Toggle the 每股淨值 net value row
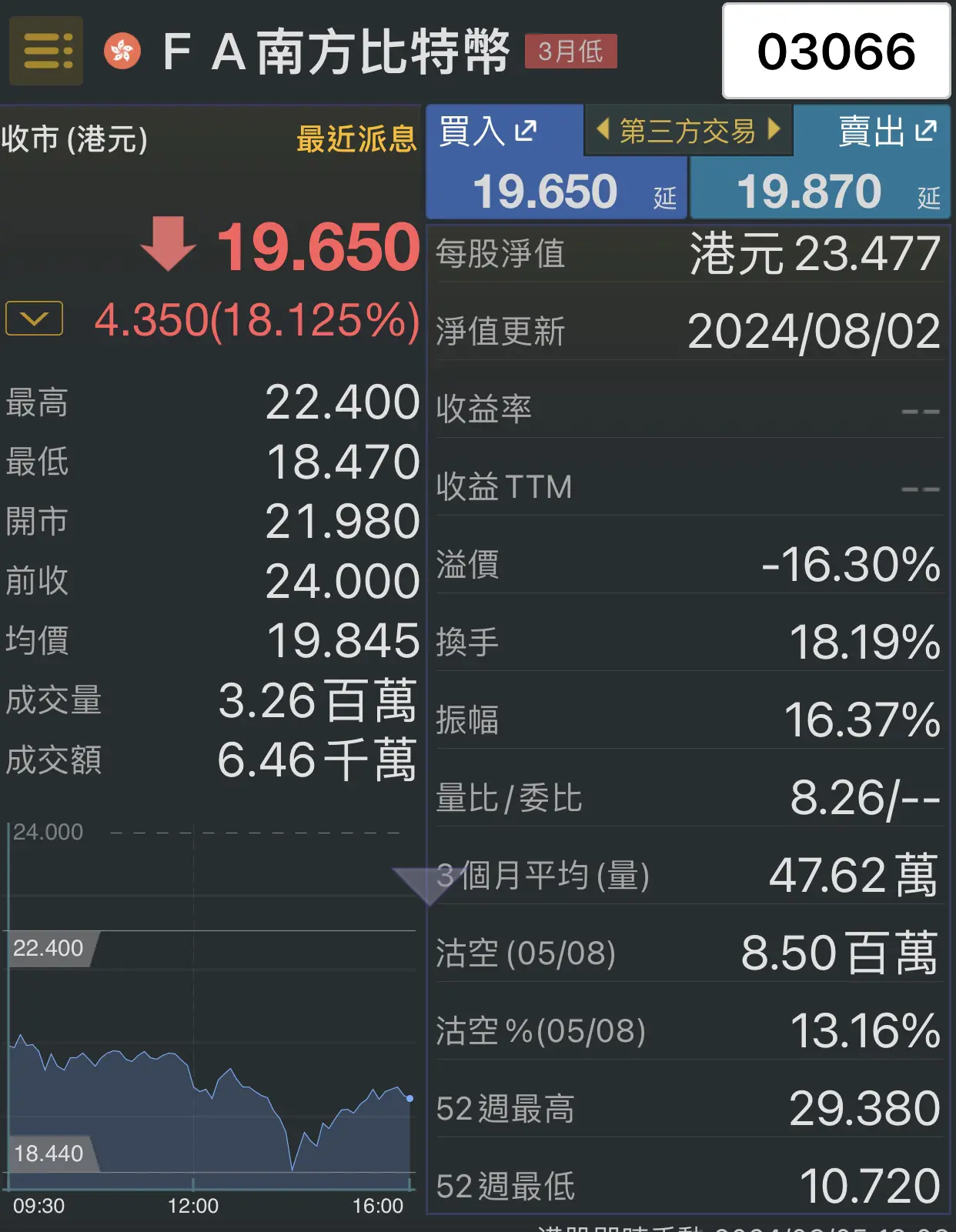956x1232 pixels. tap(689, 255)
